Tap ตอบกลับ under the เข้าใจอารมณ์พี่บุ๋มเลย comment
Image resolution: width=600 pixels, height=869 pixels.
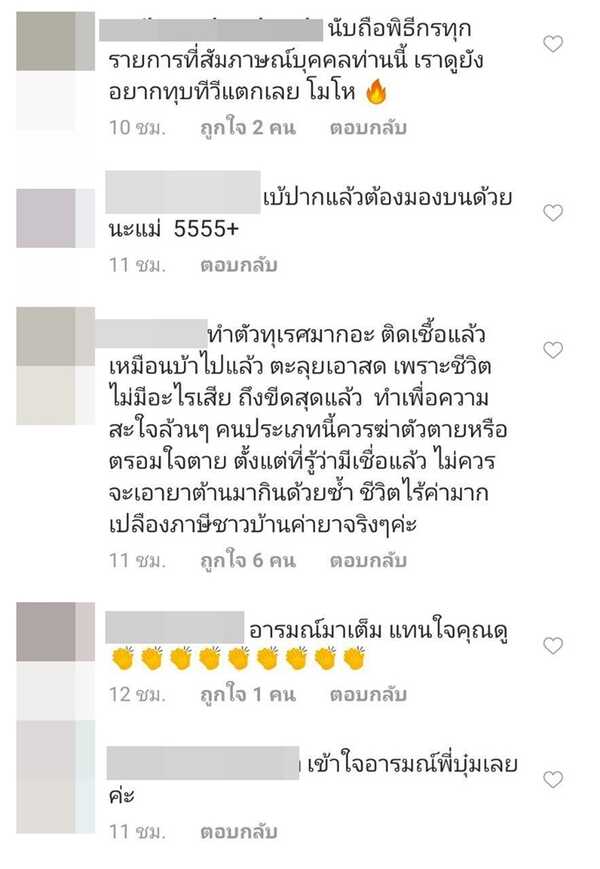pyautogui.click(x=239, y=831)
